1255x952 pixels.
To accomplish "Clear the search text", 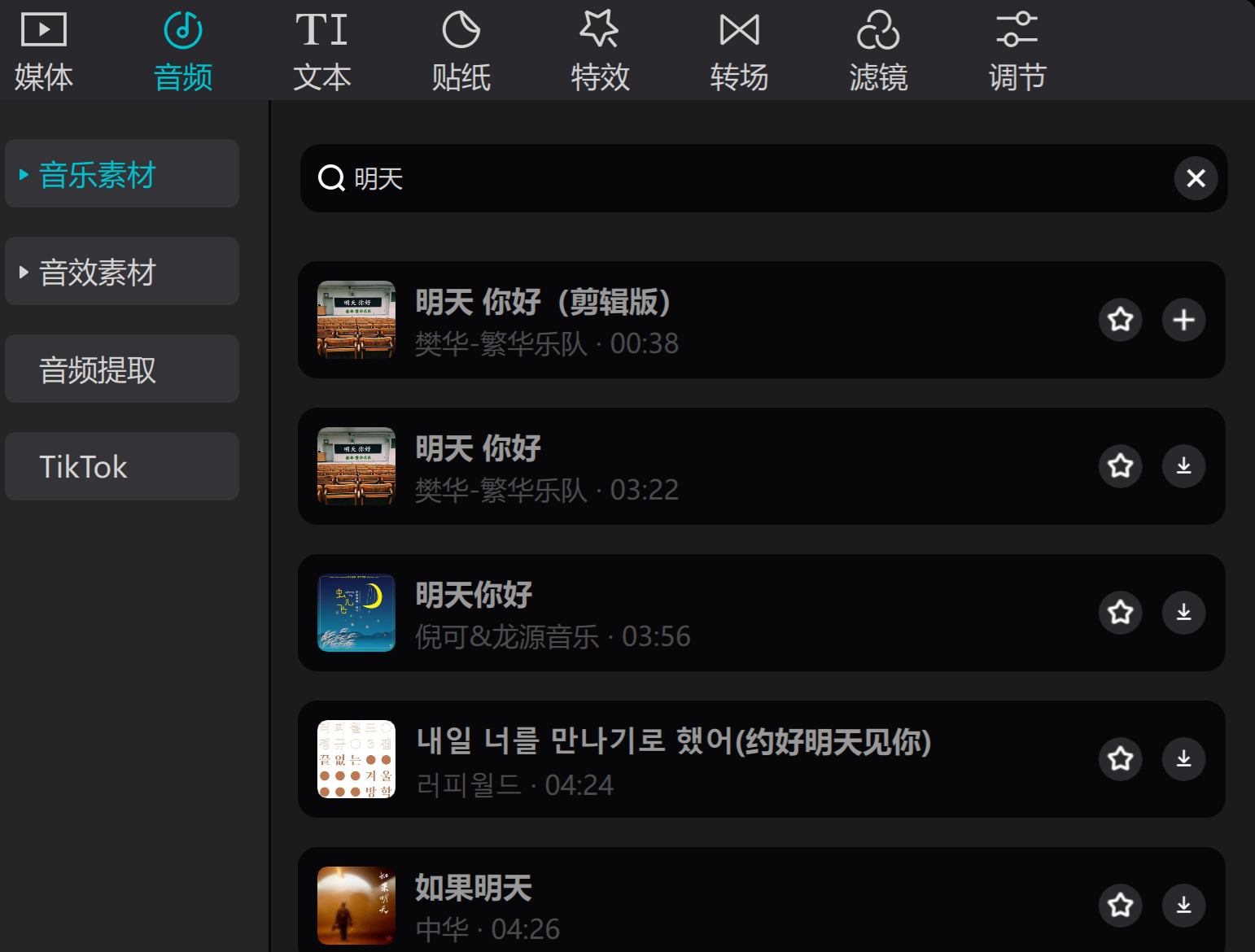I will tap(1196, 178).
